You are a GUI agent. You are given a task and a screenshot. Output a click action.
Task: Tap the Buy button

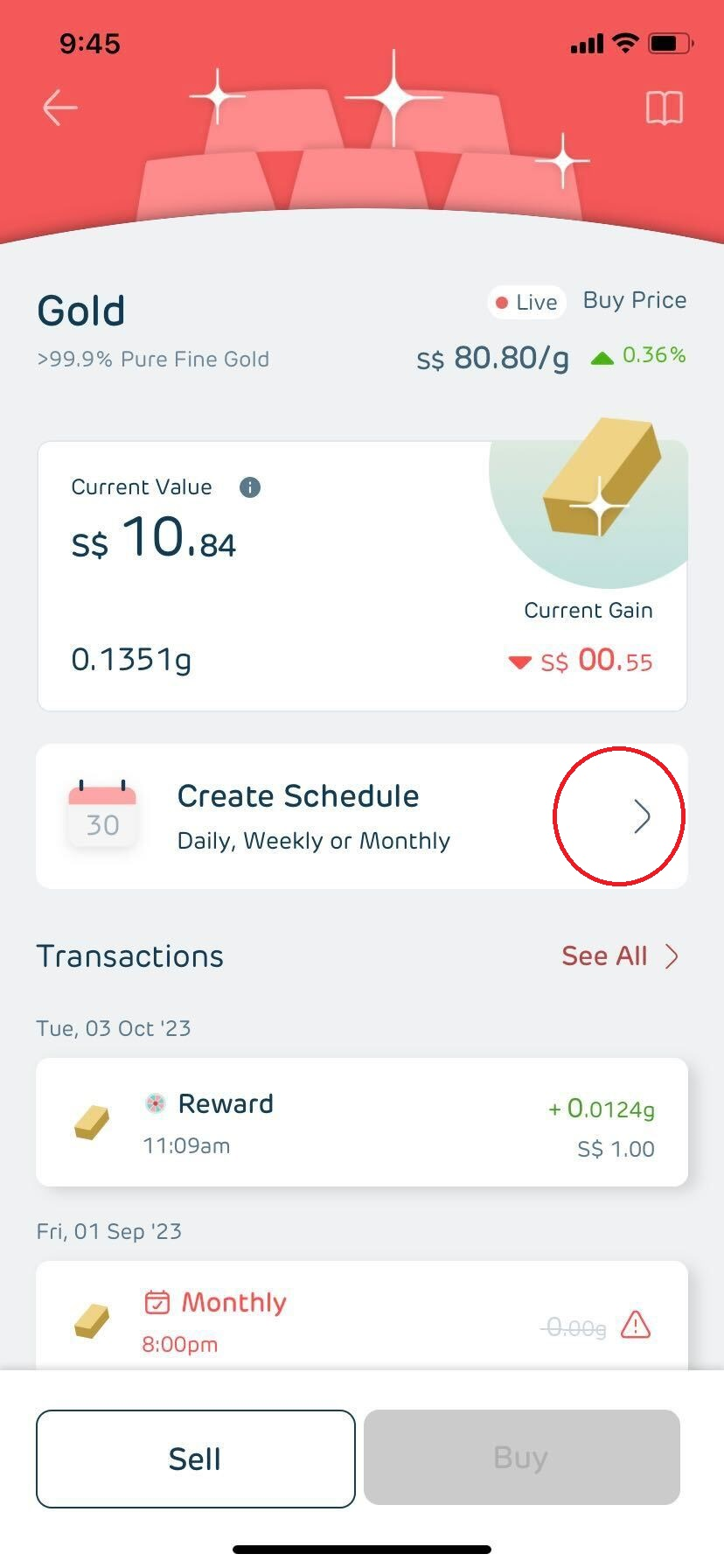521,1459
